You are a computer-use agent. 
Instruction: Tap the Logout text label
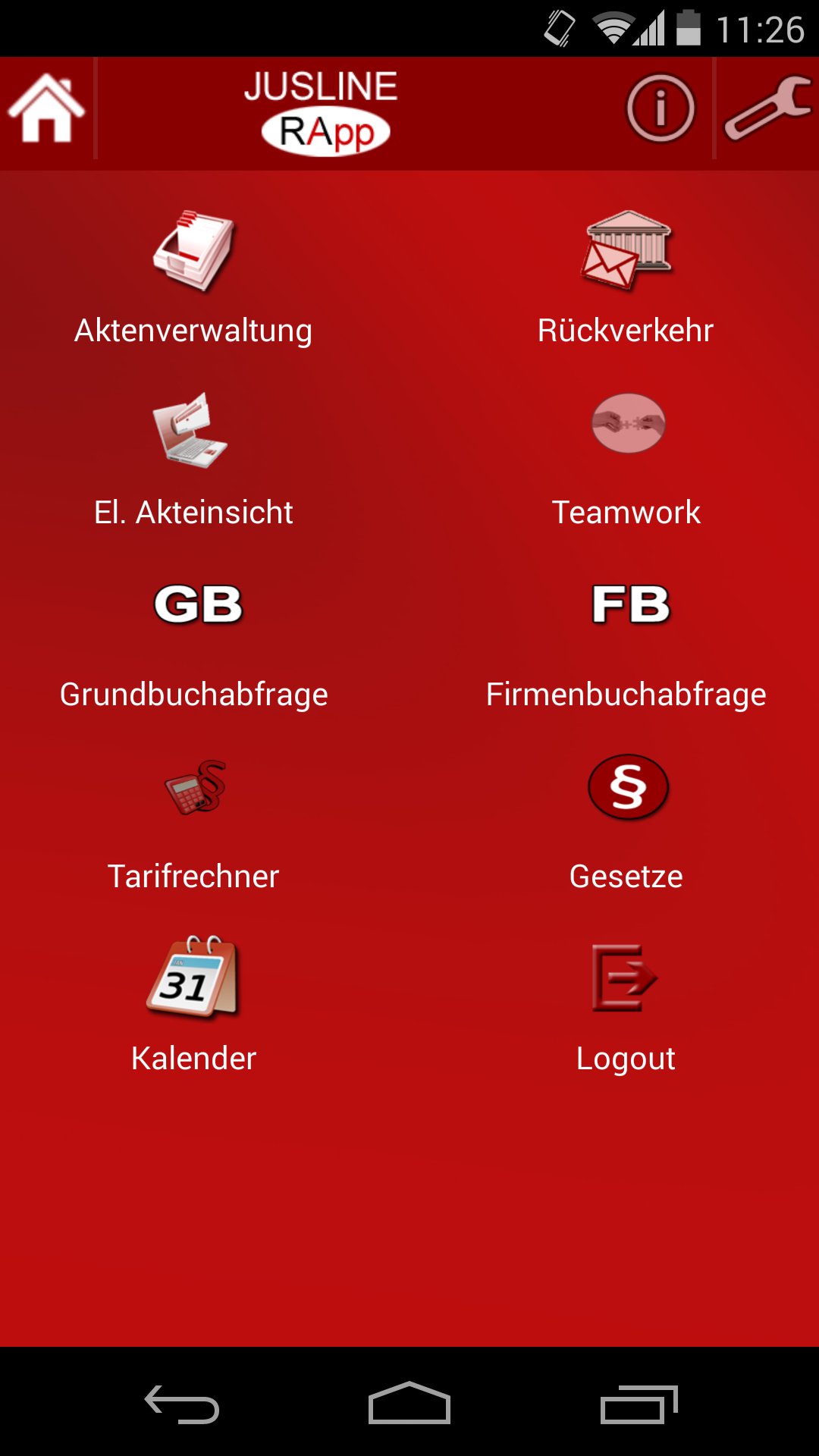pyautogui.click(x=626, y=1058)
